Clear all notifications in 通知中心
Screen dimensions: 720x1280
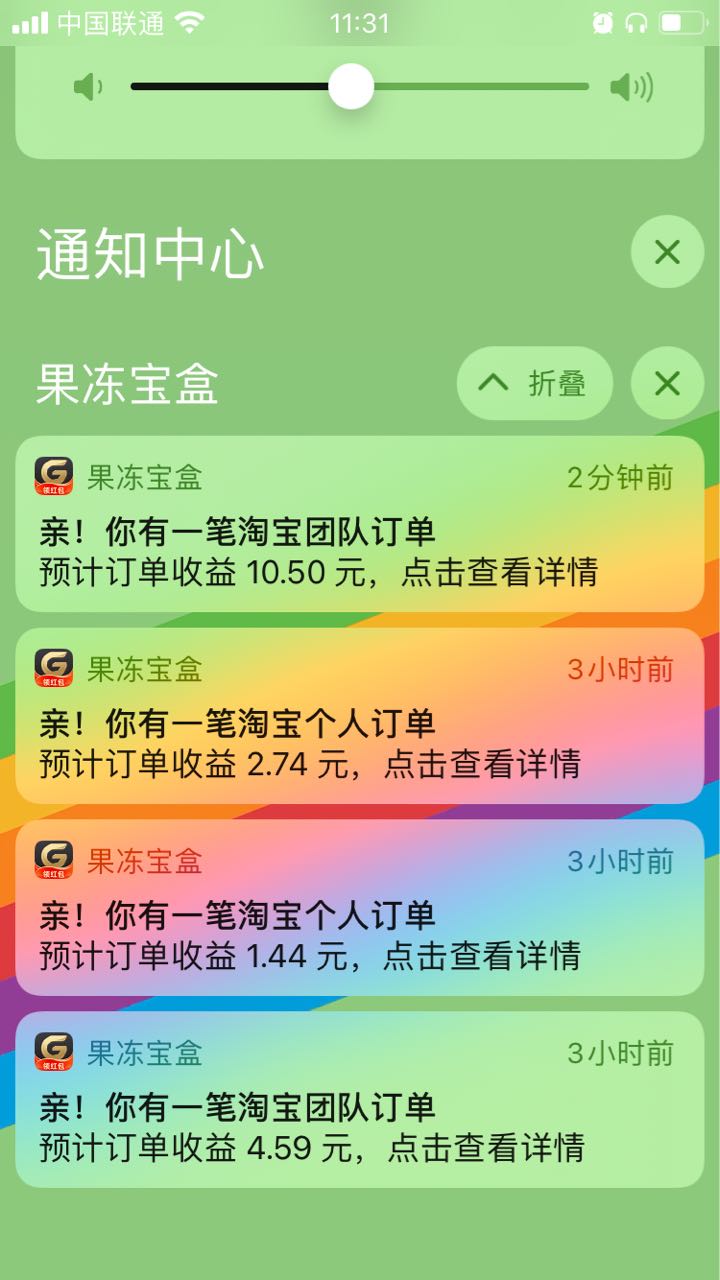coord(667,252)
